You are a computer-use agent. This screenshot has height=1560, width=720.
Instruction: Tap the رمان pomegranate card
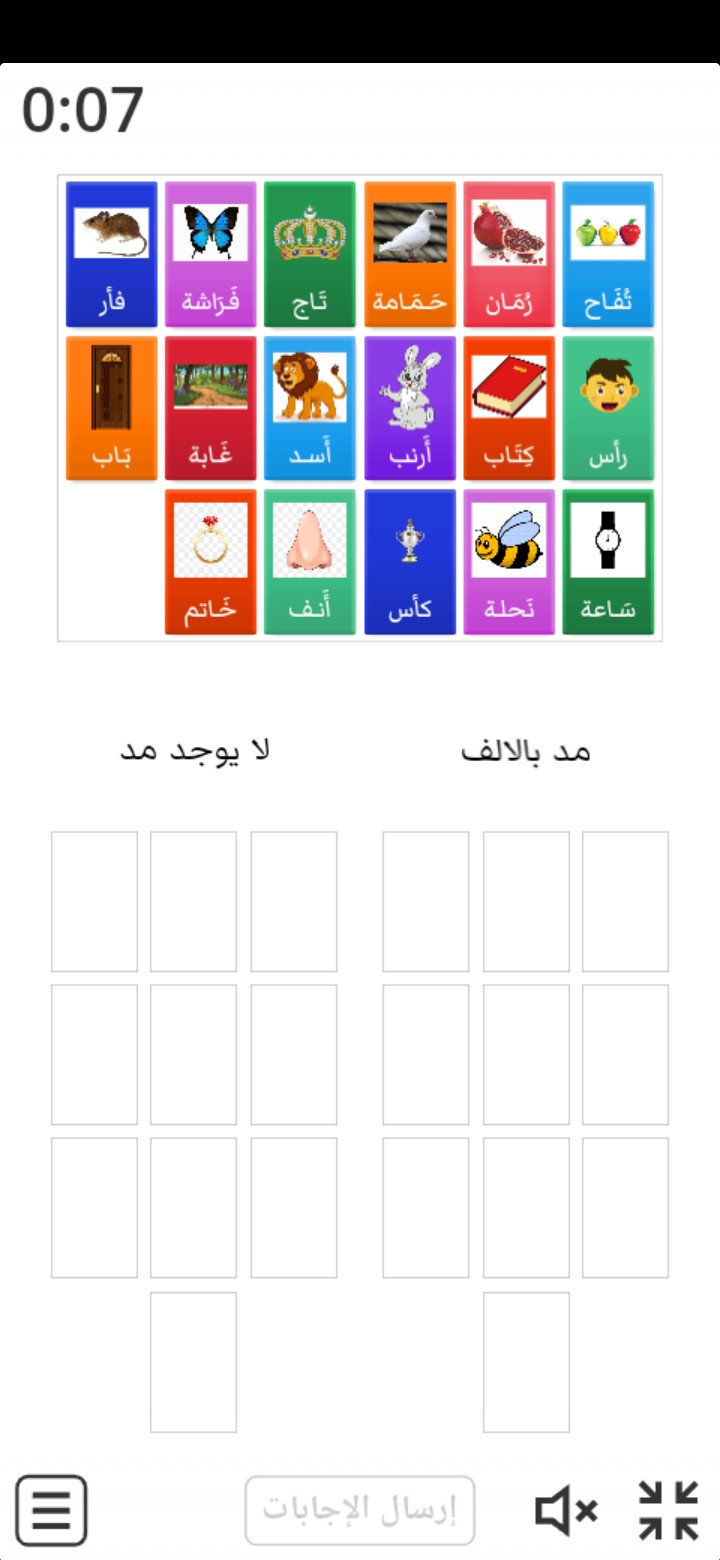(x=509, y=255)
